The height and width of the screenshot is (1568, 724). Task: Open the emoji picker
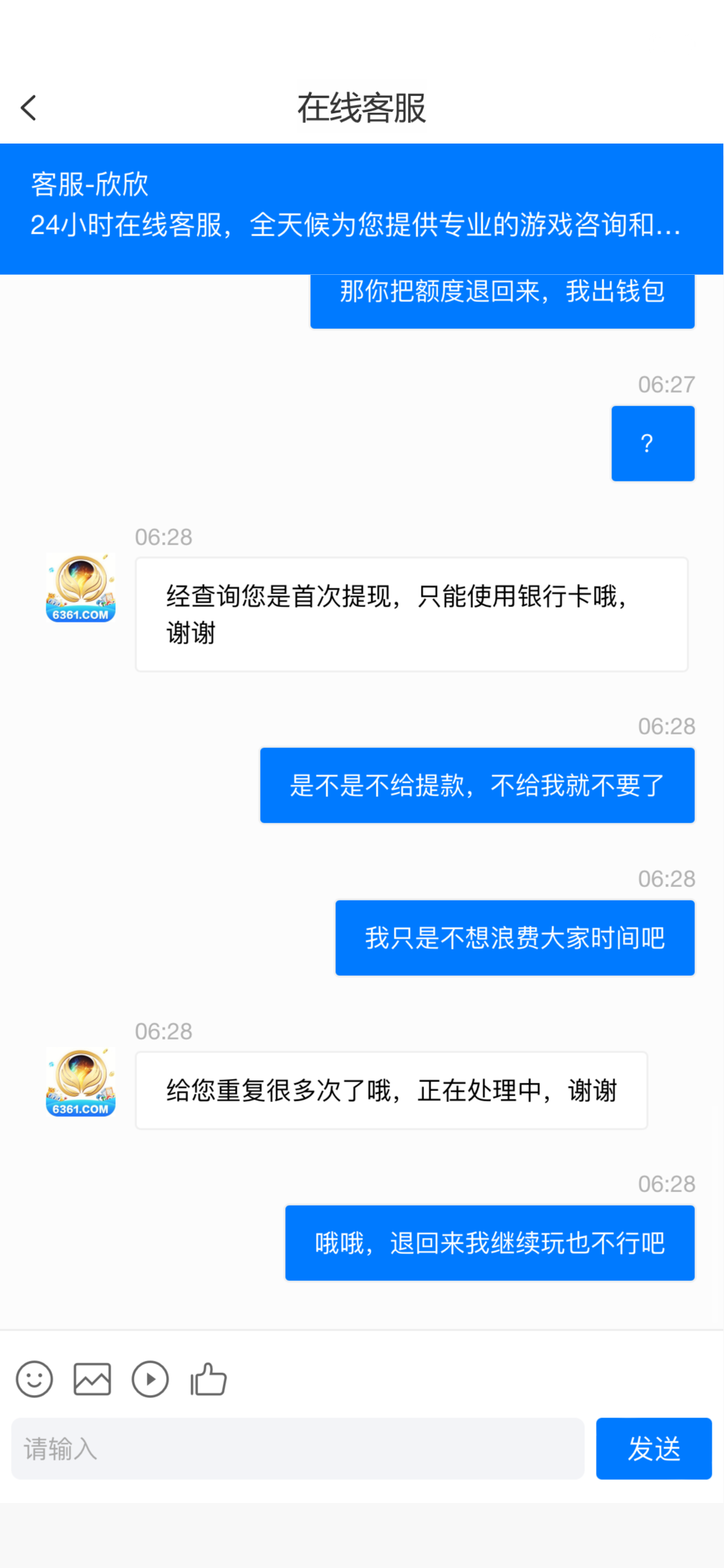point(34,1379)
